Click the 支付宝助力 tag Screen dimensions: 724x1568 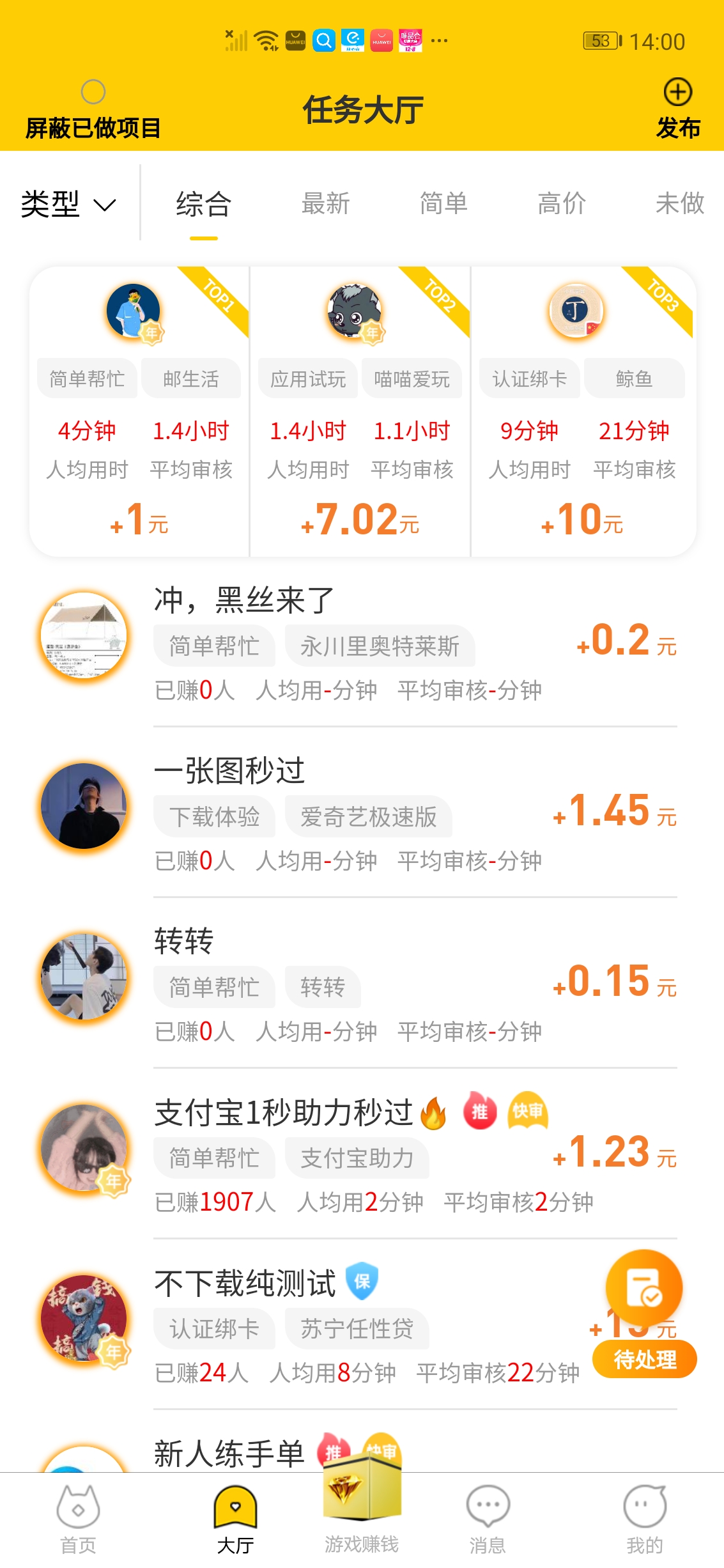[358, 1157]
